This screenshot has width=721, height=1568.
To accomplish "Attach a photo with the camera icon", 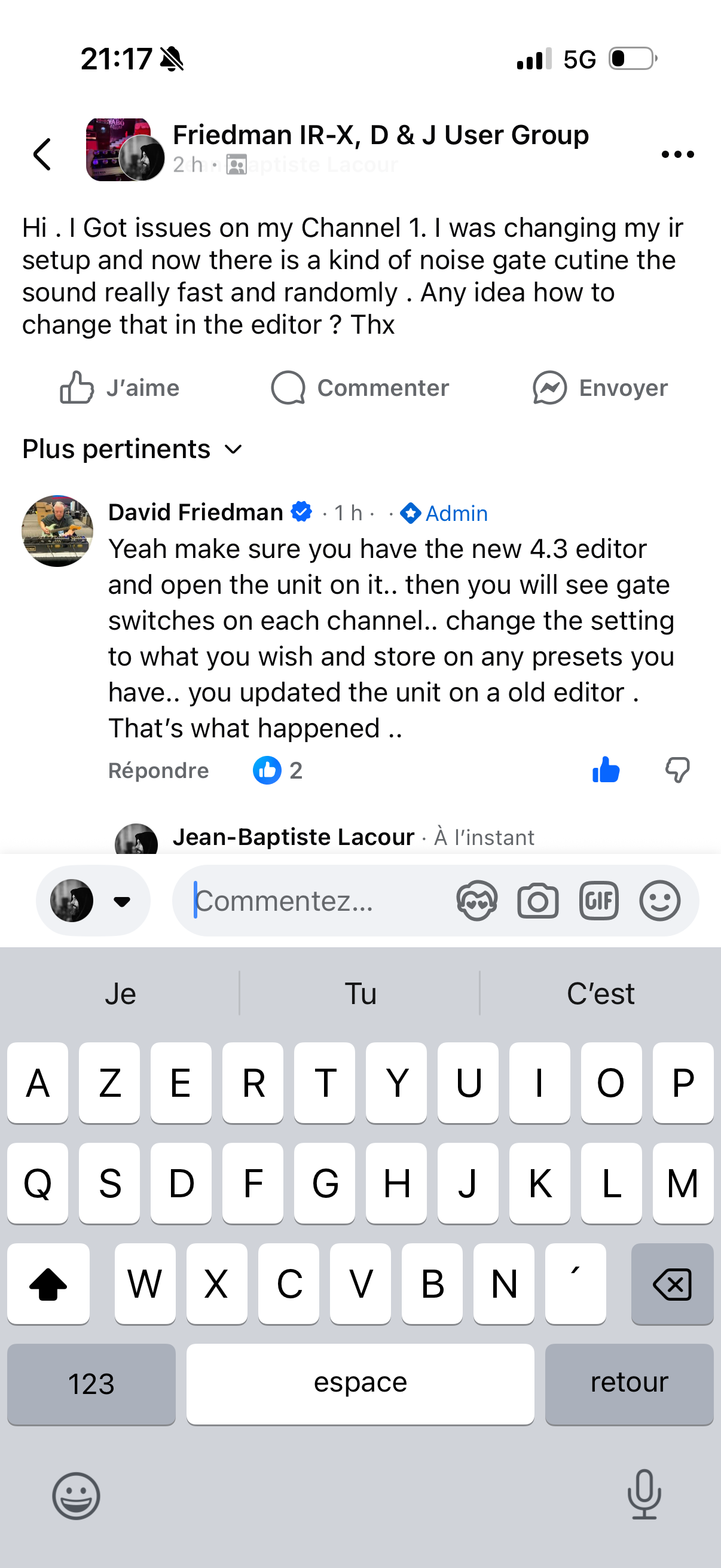I will [538, 901].
